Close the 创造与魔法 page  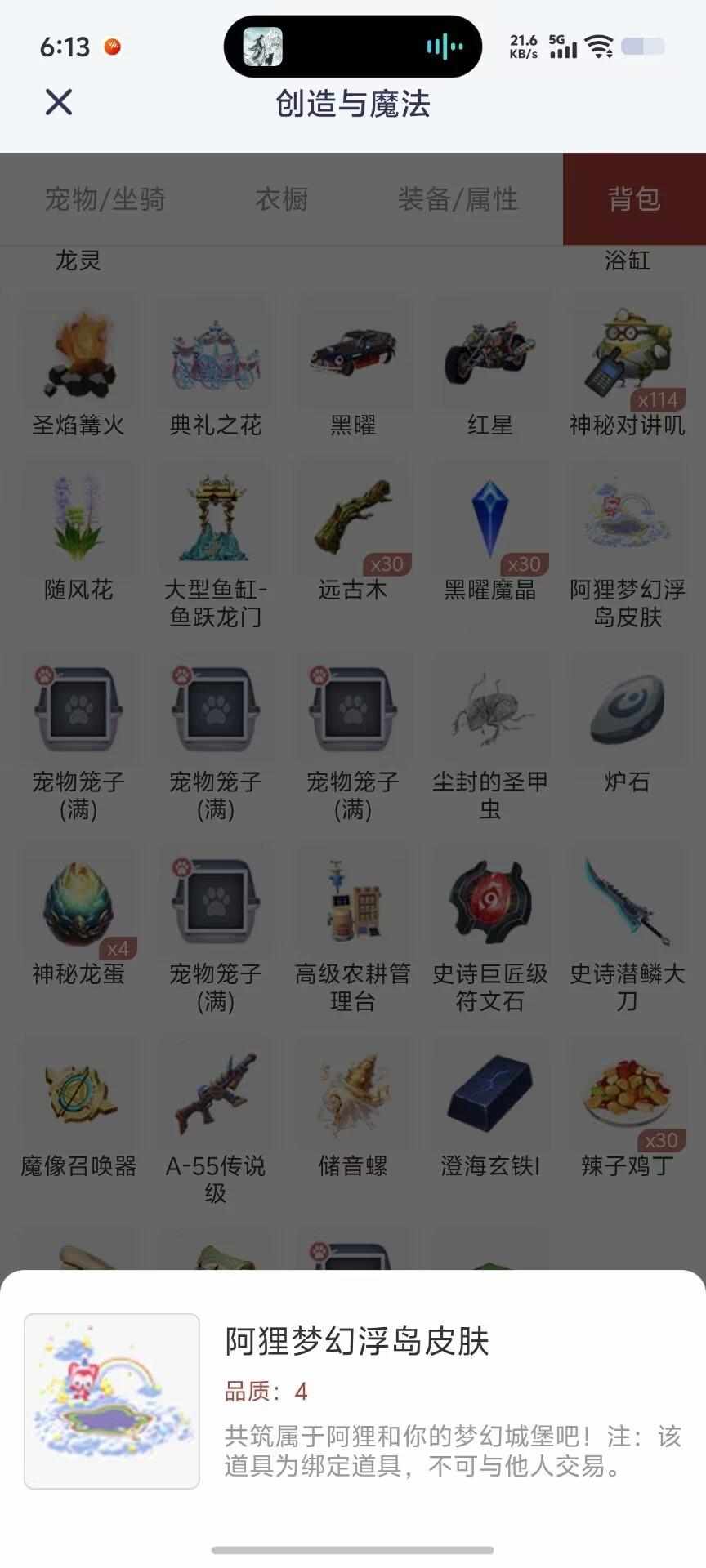(59, 103)
